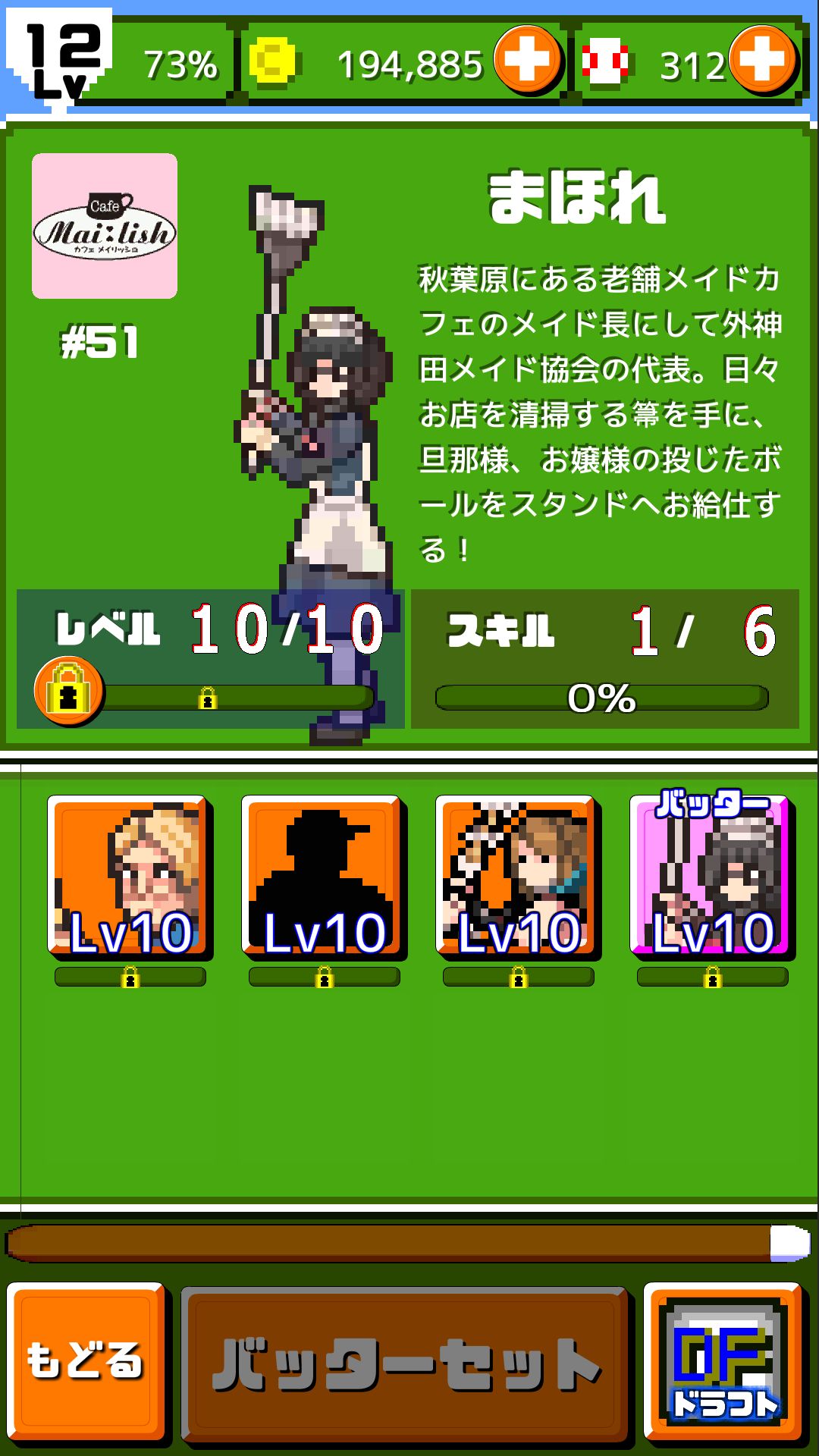The height and width of the screenshot is (1456, 819).
Task: Select the brown-haired Lv10 character card
Action: click(x=516, y=876)
